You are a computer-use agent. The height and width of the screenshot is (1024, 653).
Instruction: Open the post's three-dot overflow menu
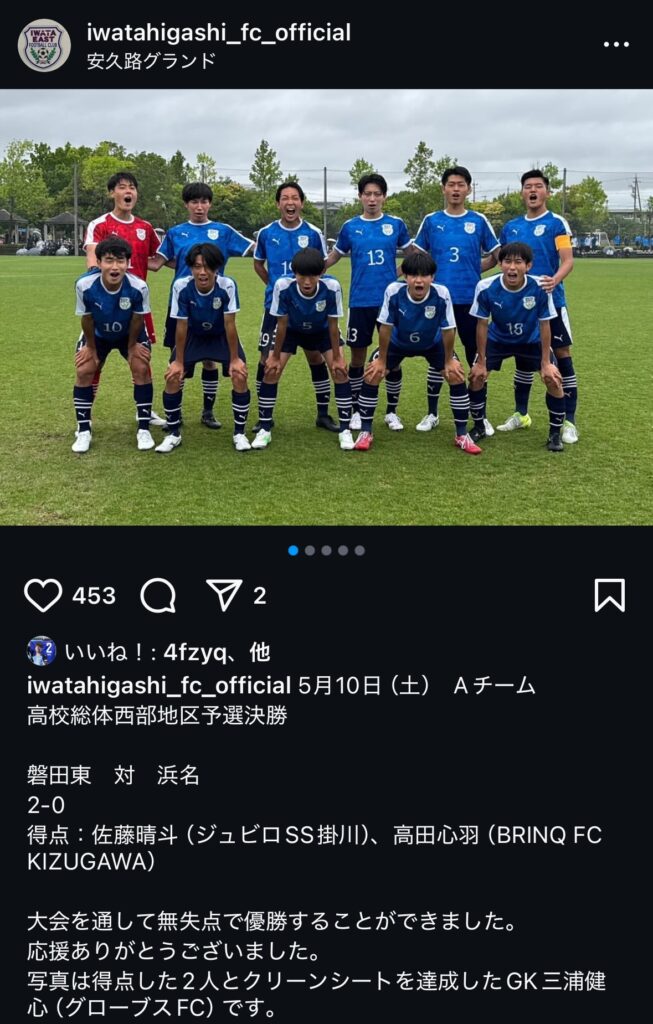616,45
